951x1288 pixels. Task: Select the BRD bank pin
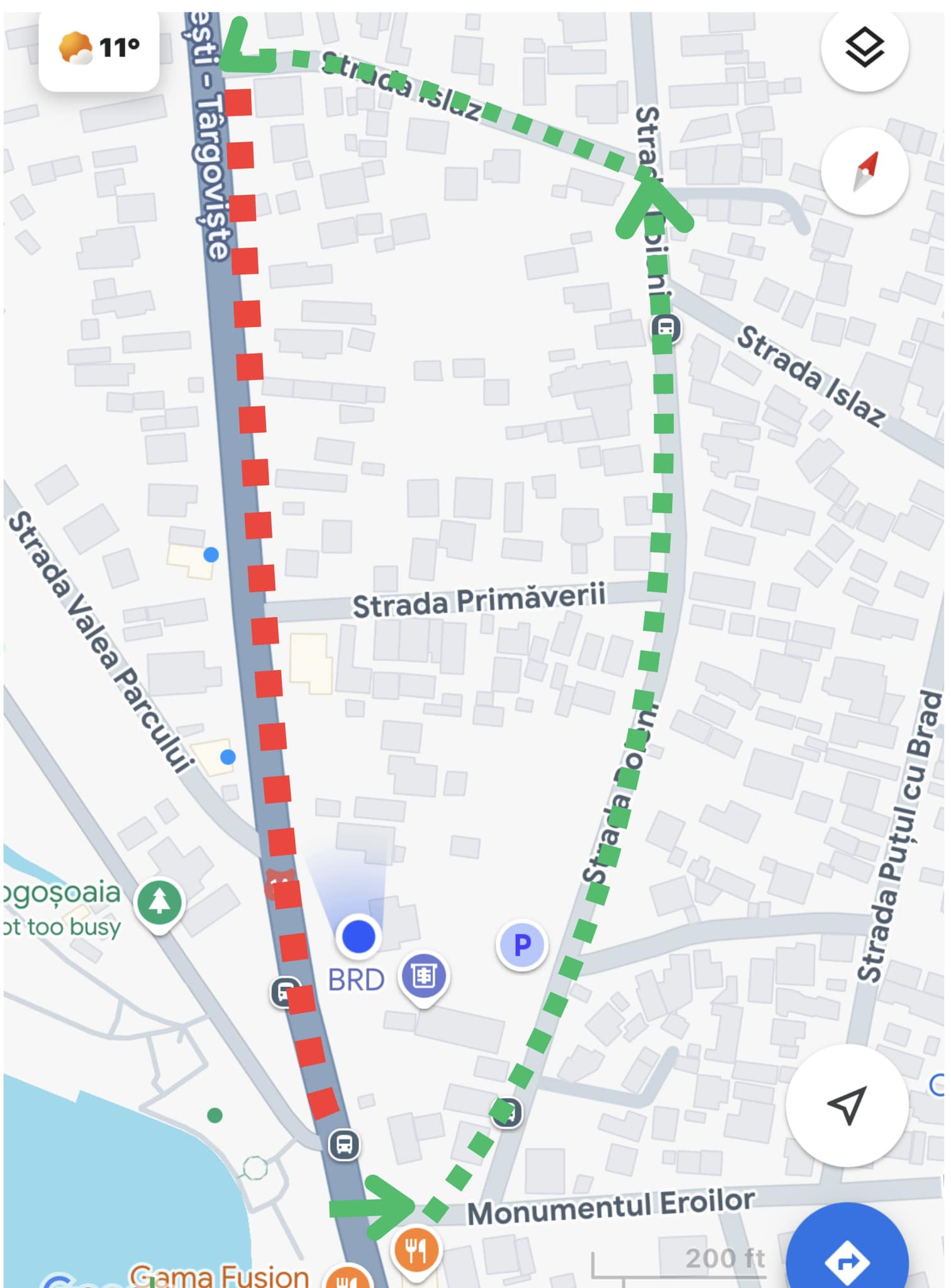(x=423, y=977)
